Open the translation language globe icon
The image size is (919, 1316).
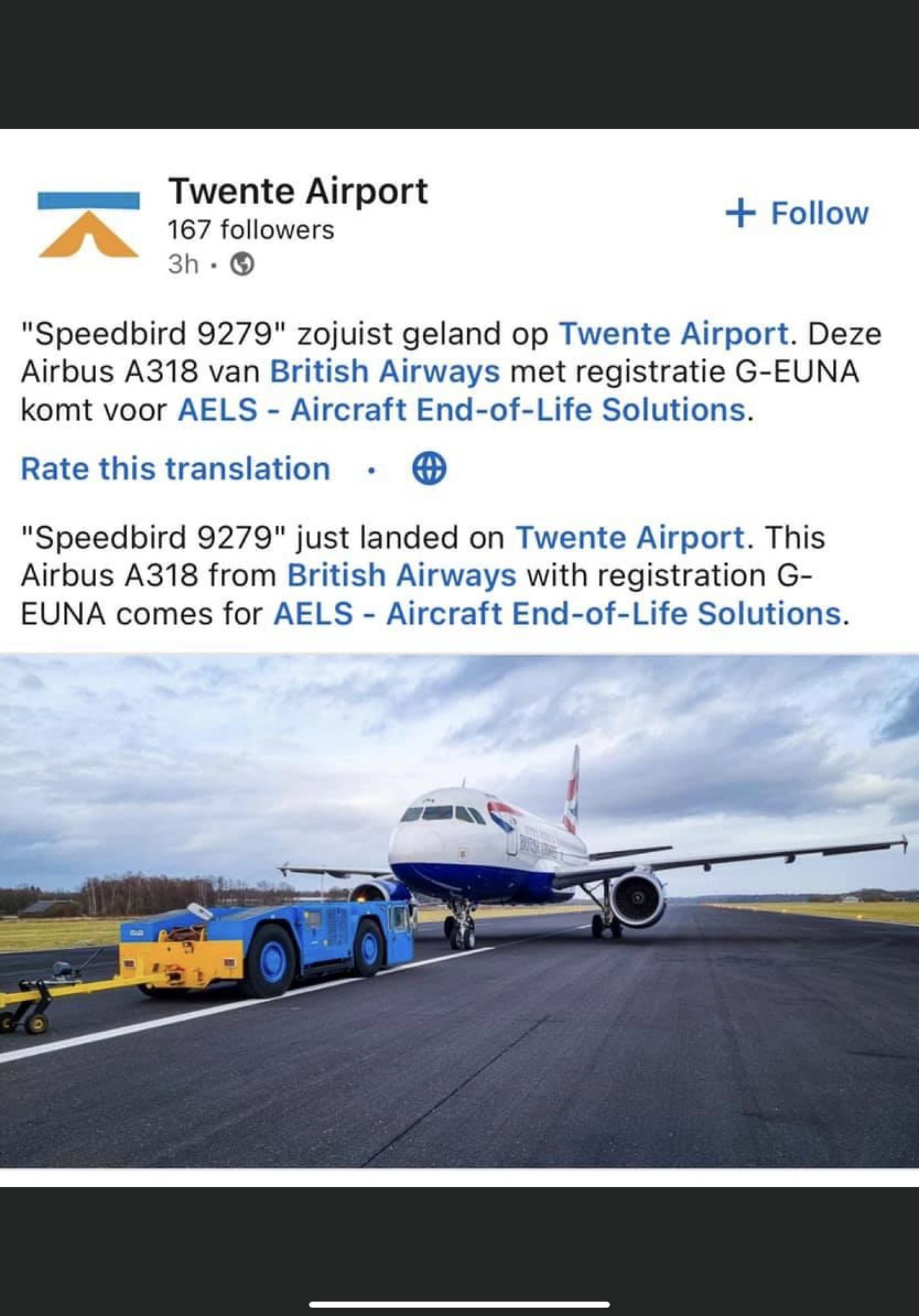point(430,469)
